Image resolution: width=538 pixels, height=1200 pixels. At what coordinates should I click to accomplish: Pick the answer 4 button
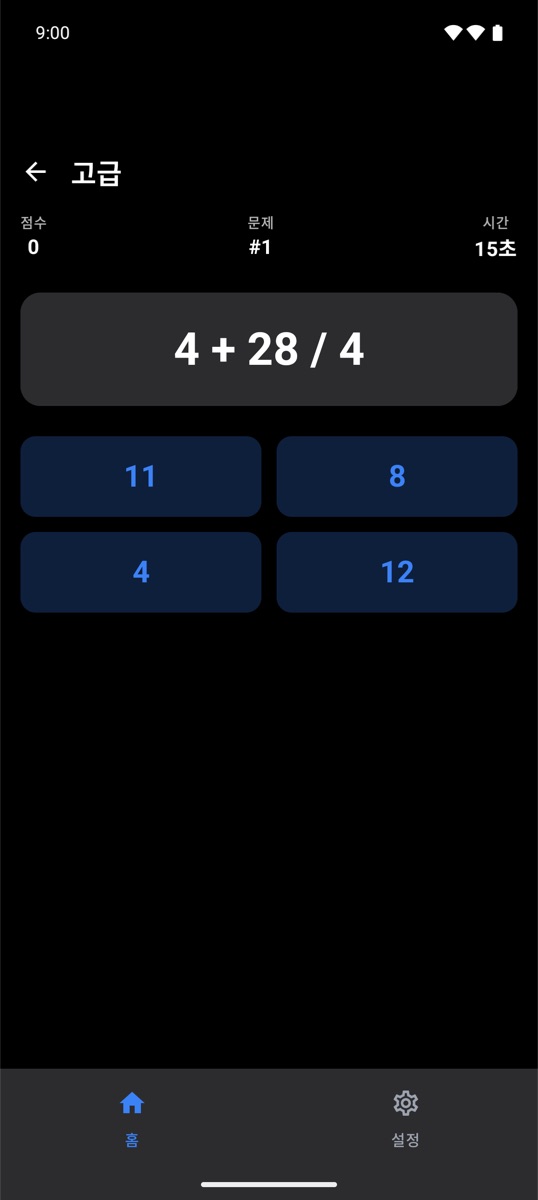[141, 572]
